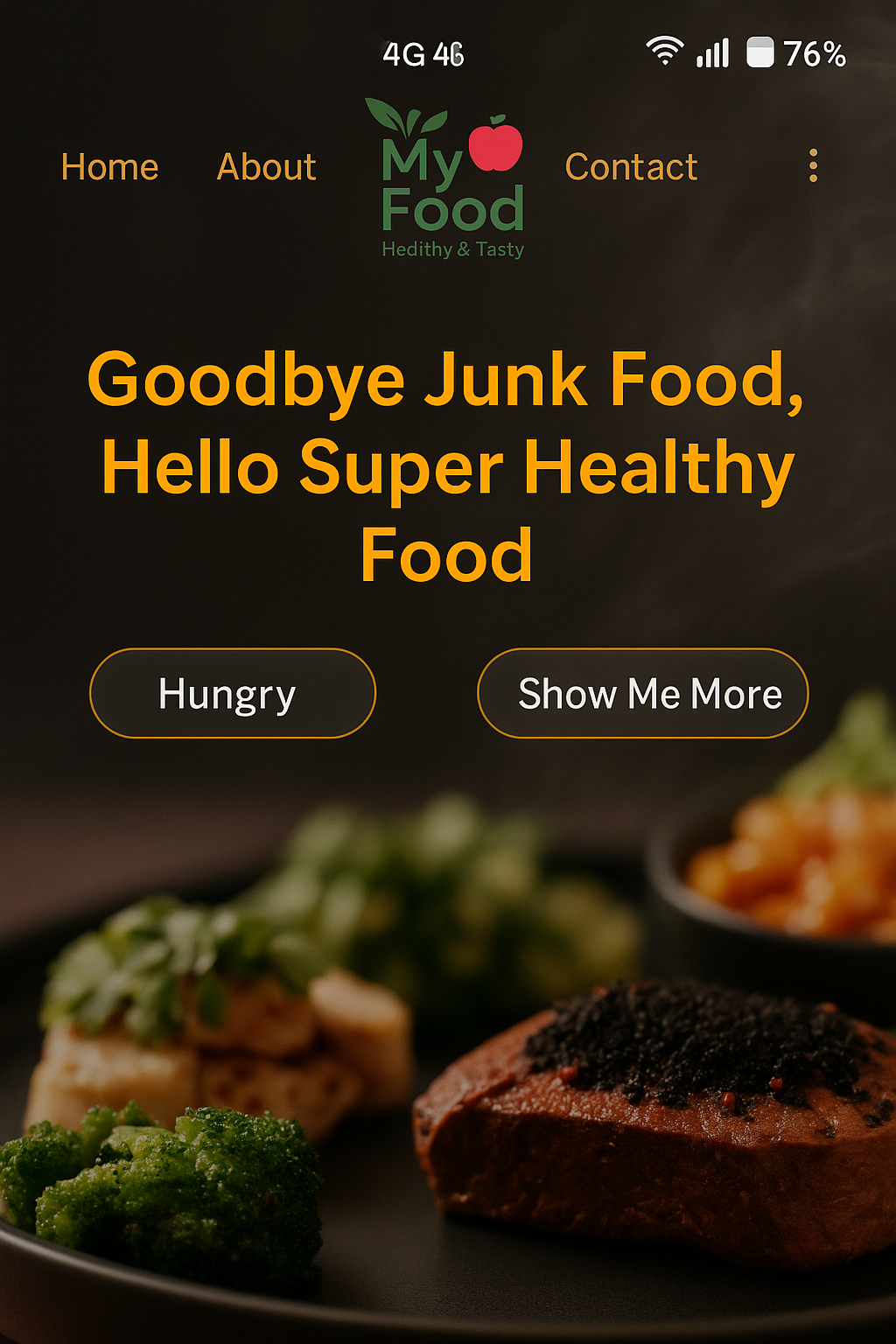
Task: Select the Show Me More button
Action: [642, 693]
